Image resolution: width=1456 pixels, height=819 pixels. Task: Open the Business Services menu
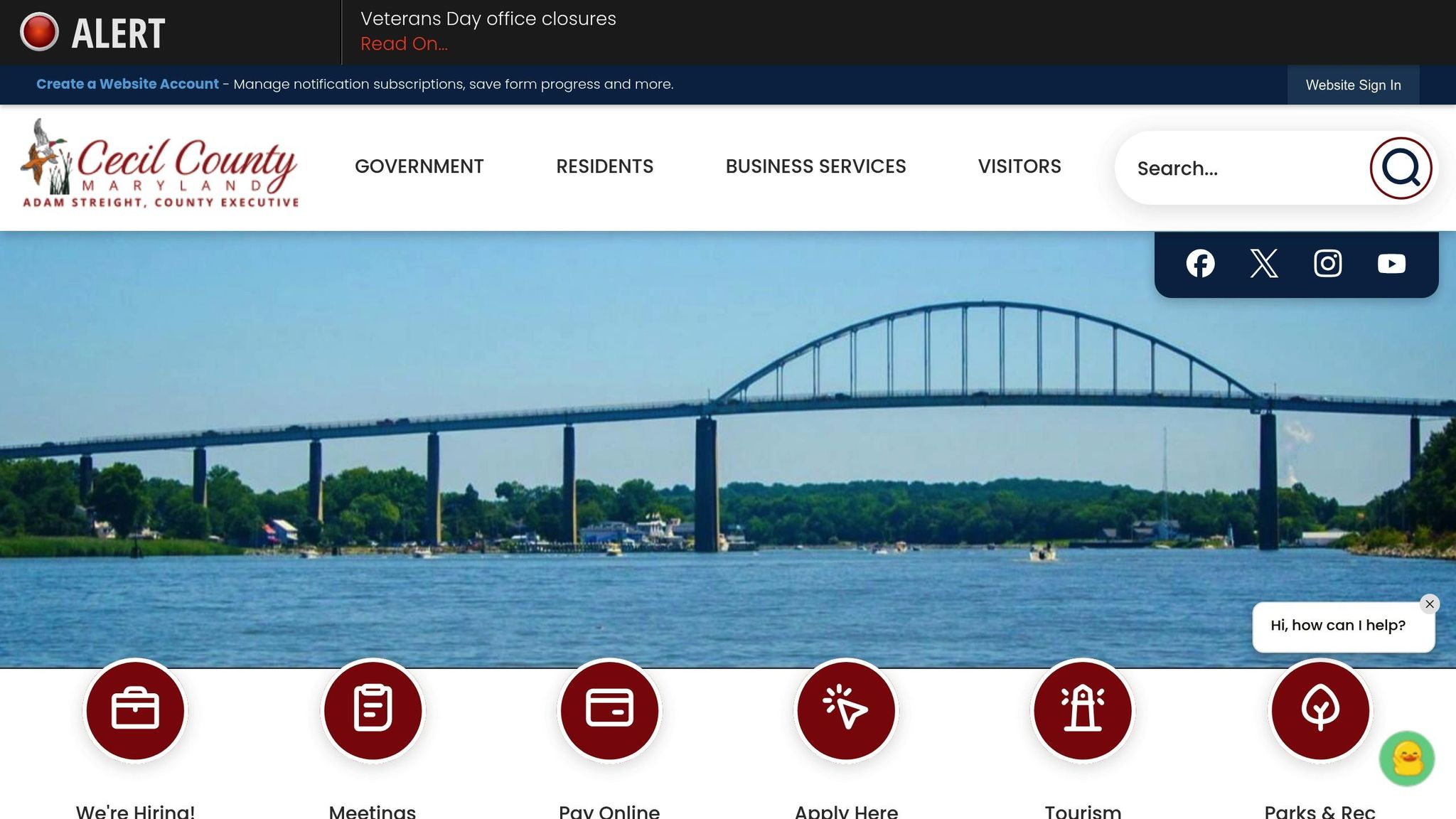[815, 166]
